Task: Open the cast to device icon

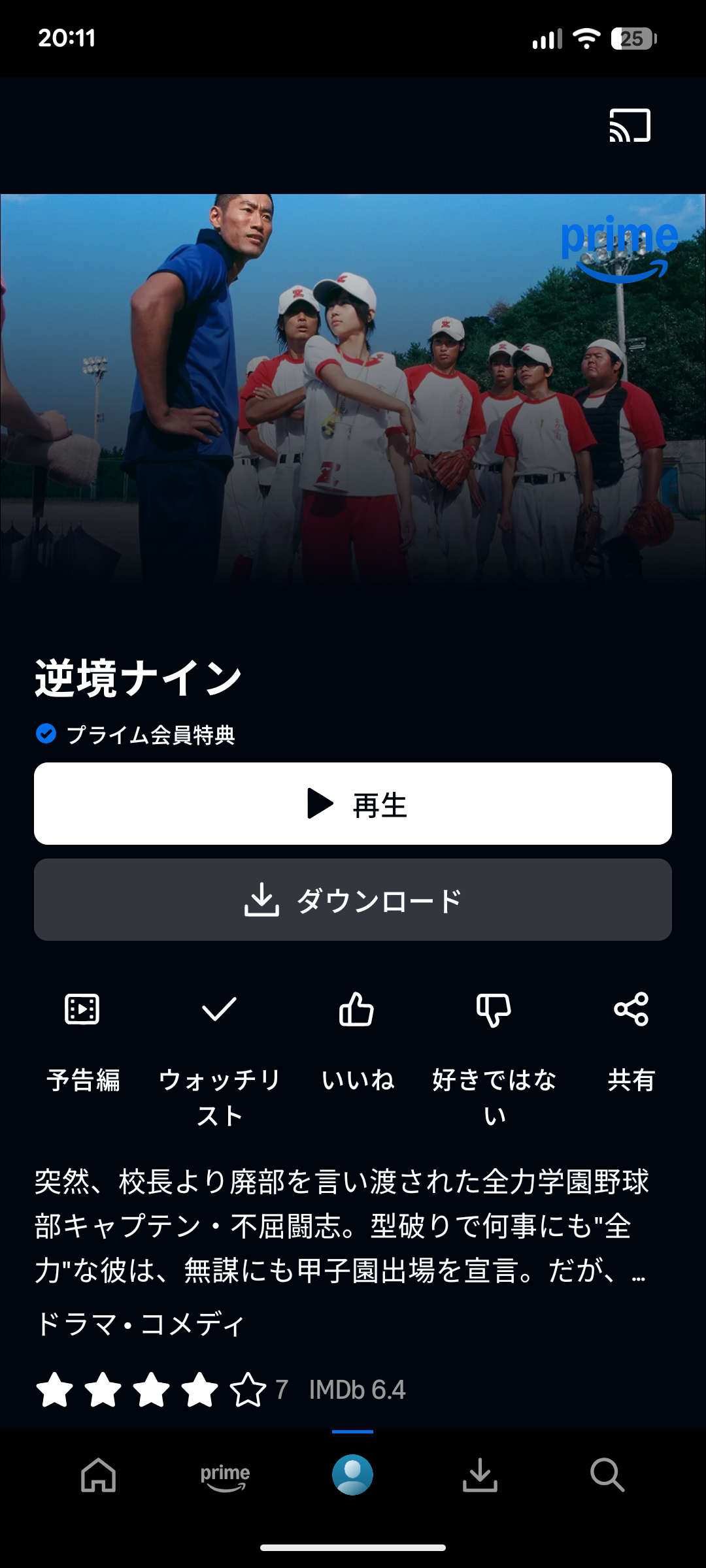Action: pos(630,125)
